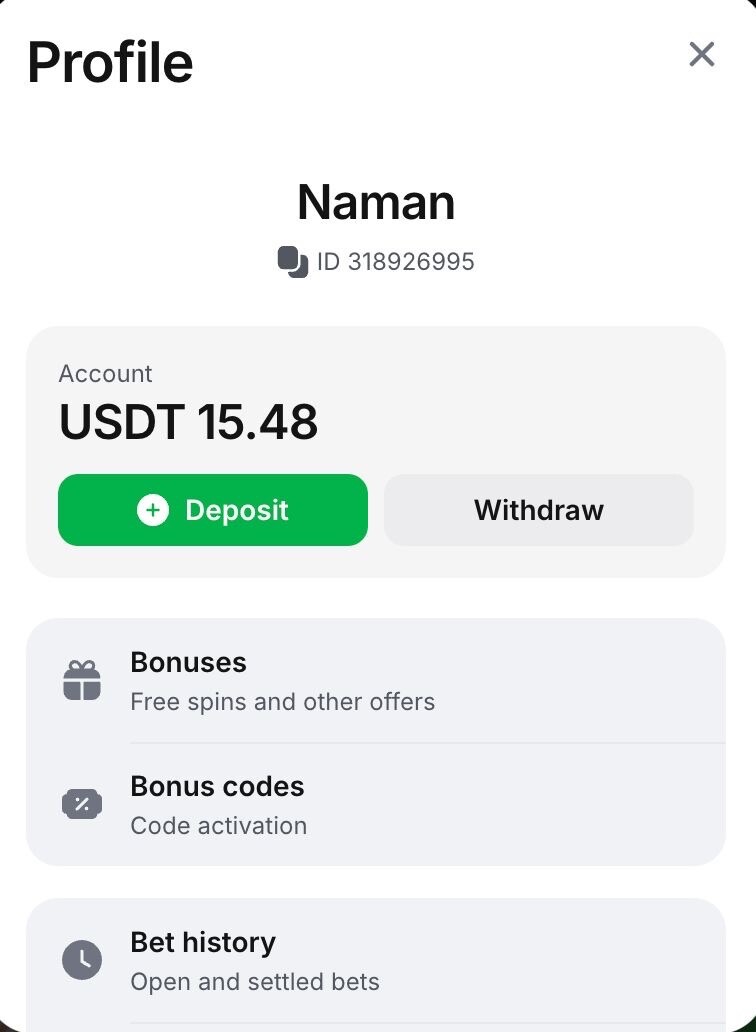This screenshot has height=1032, width=756.
Task: Copy the account ID 318926995
Action: click(292, 262)
